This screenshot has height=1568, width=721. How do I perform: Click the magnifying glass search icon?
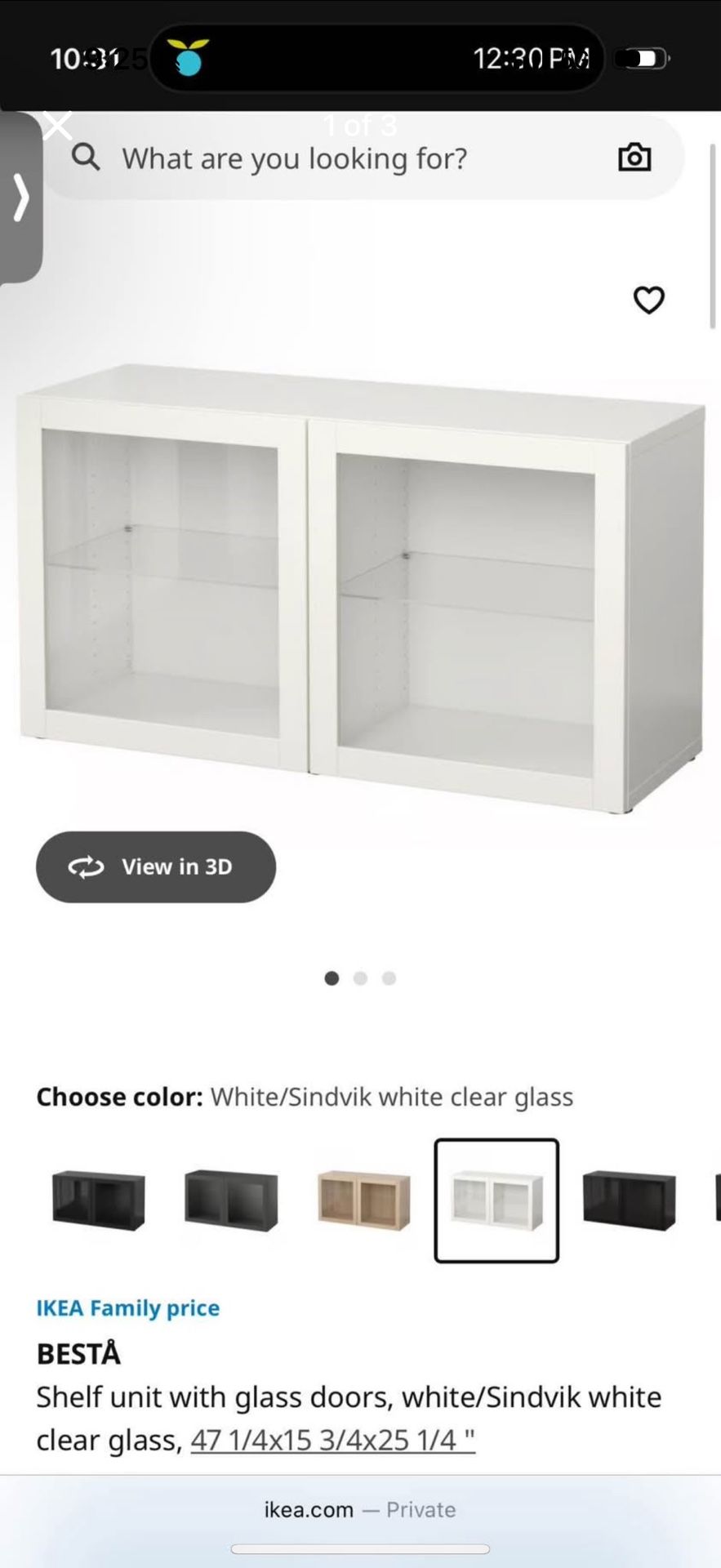tap(86, 158)
